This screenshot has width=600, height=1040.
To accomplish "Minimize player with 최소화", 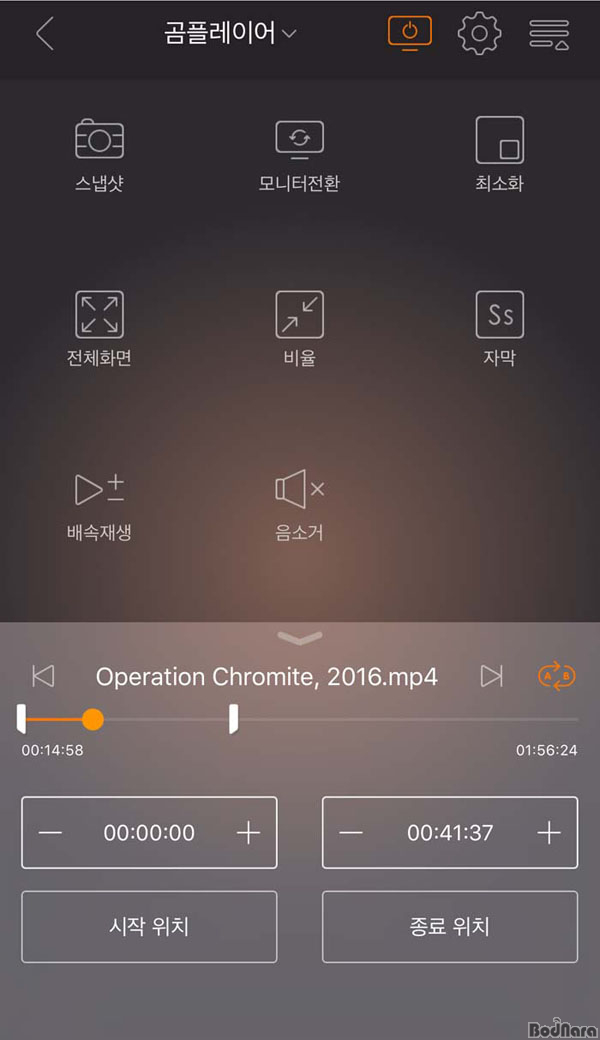I will pos(499,154).
